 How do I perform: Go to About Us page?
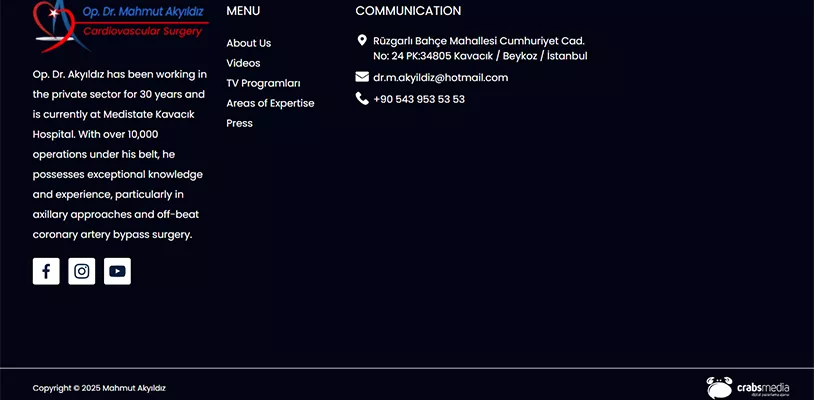click(248, 43)
